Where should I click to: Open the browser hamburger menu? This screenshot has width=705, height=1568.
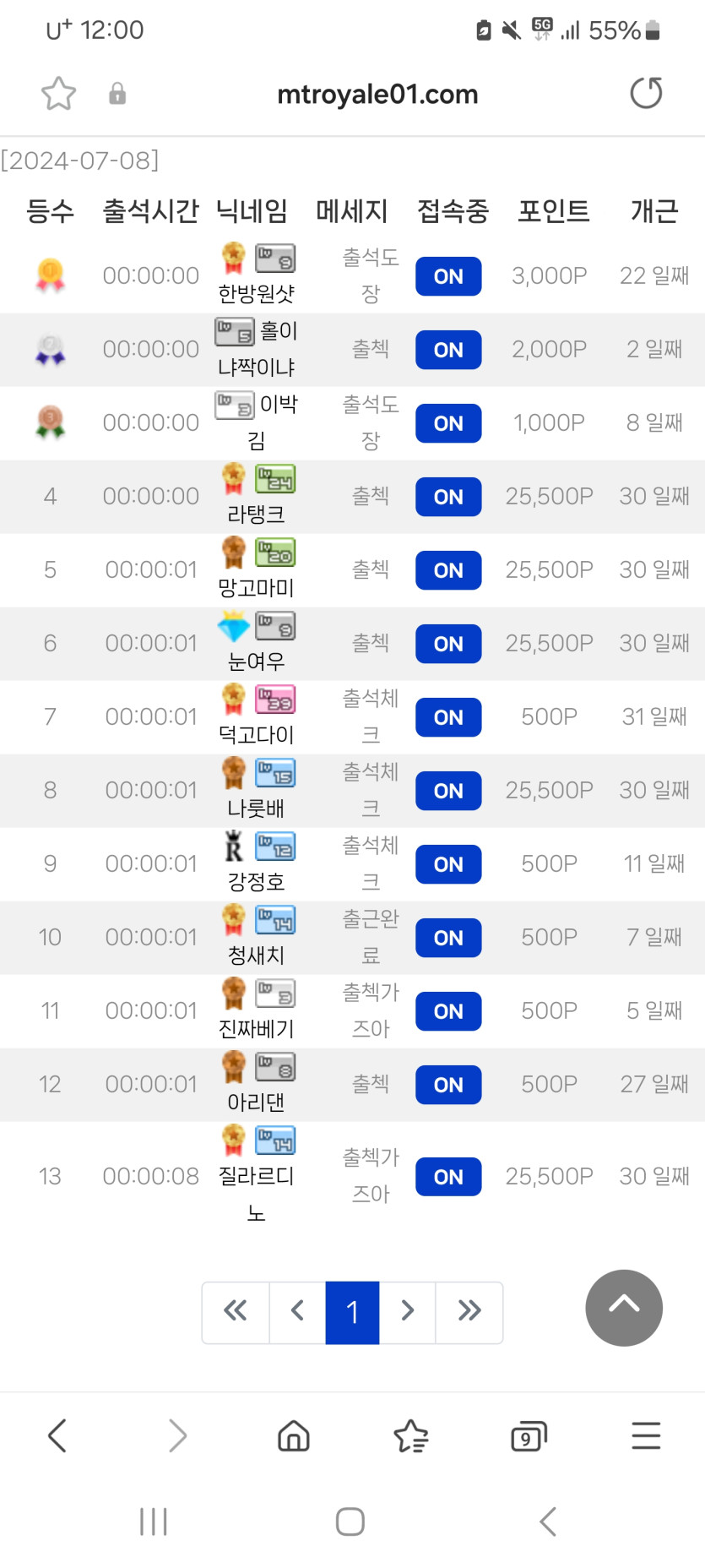pyautogui.click(x=646, y=1435)
